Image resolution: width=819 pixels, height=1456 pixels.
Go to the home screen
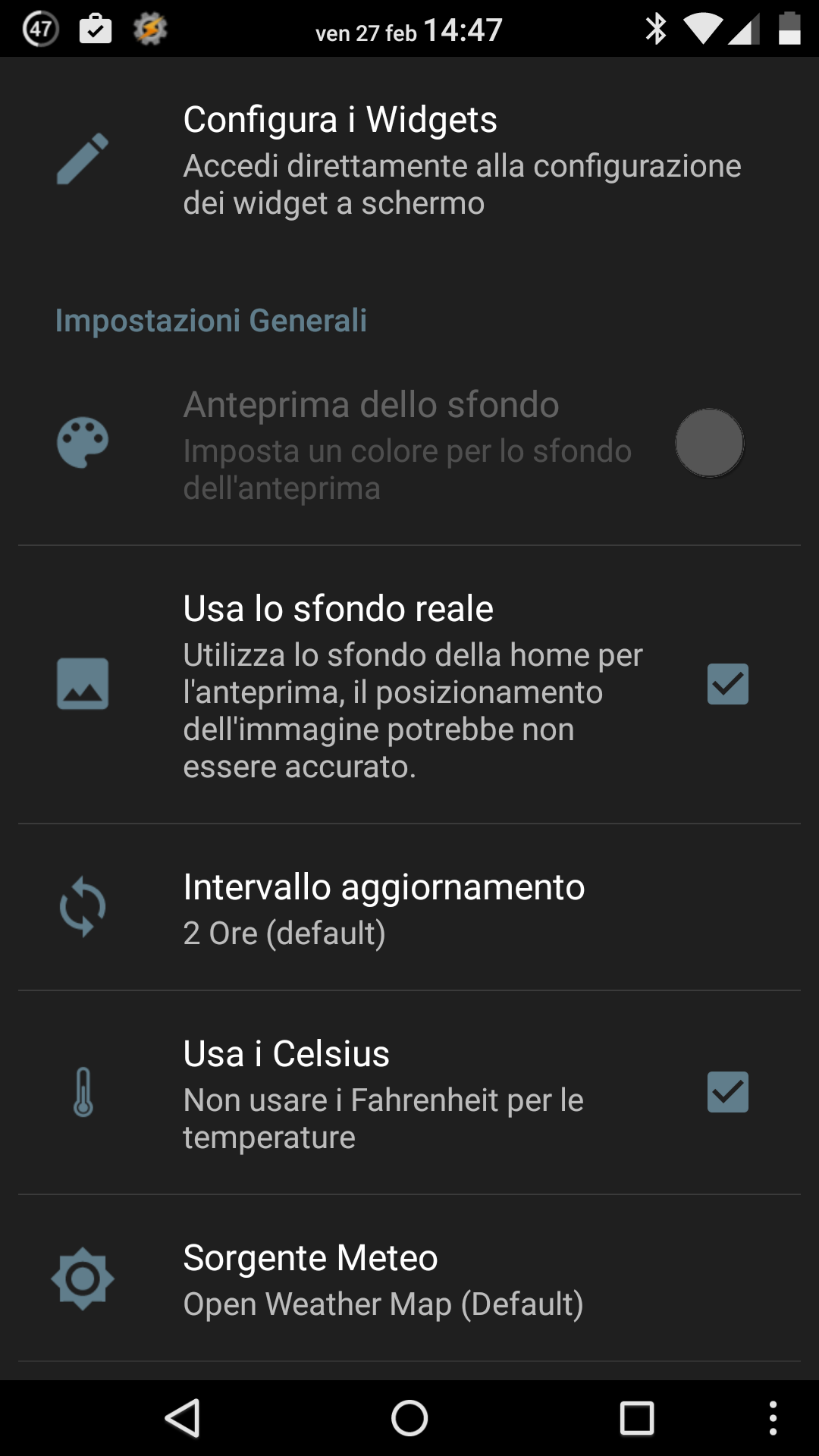click(409, 1418)
